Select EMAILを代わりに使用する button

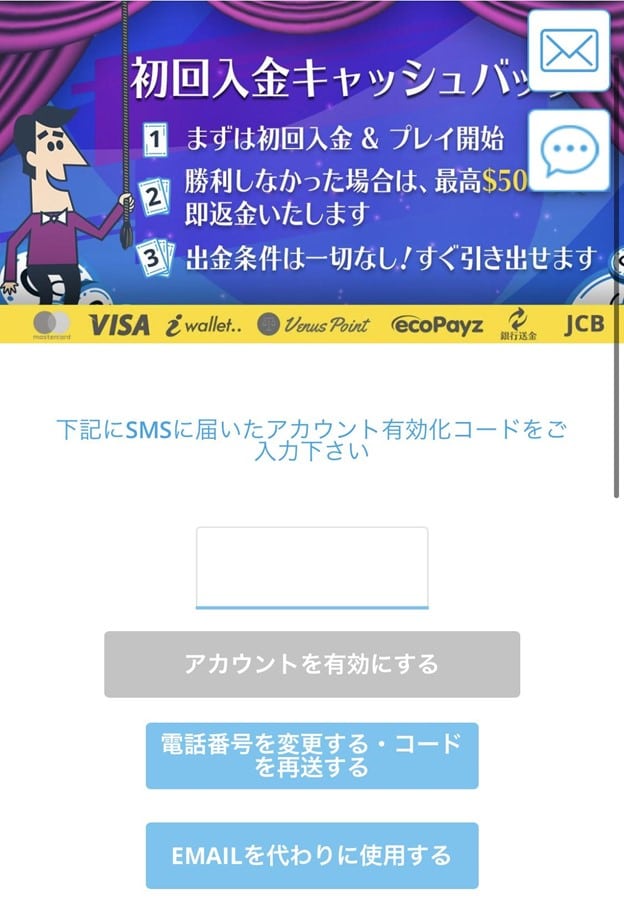click(x=312, y=856)
